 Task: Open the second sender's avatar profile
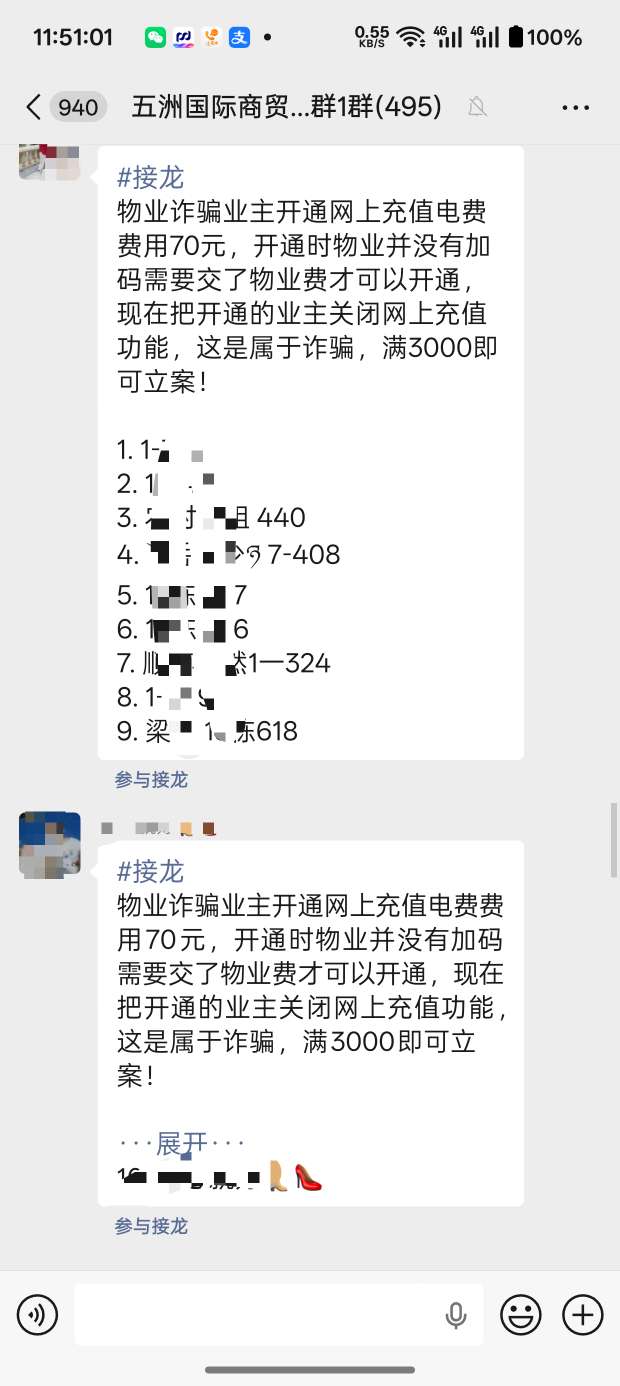pyautogui.click(x=50, y=843)
